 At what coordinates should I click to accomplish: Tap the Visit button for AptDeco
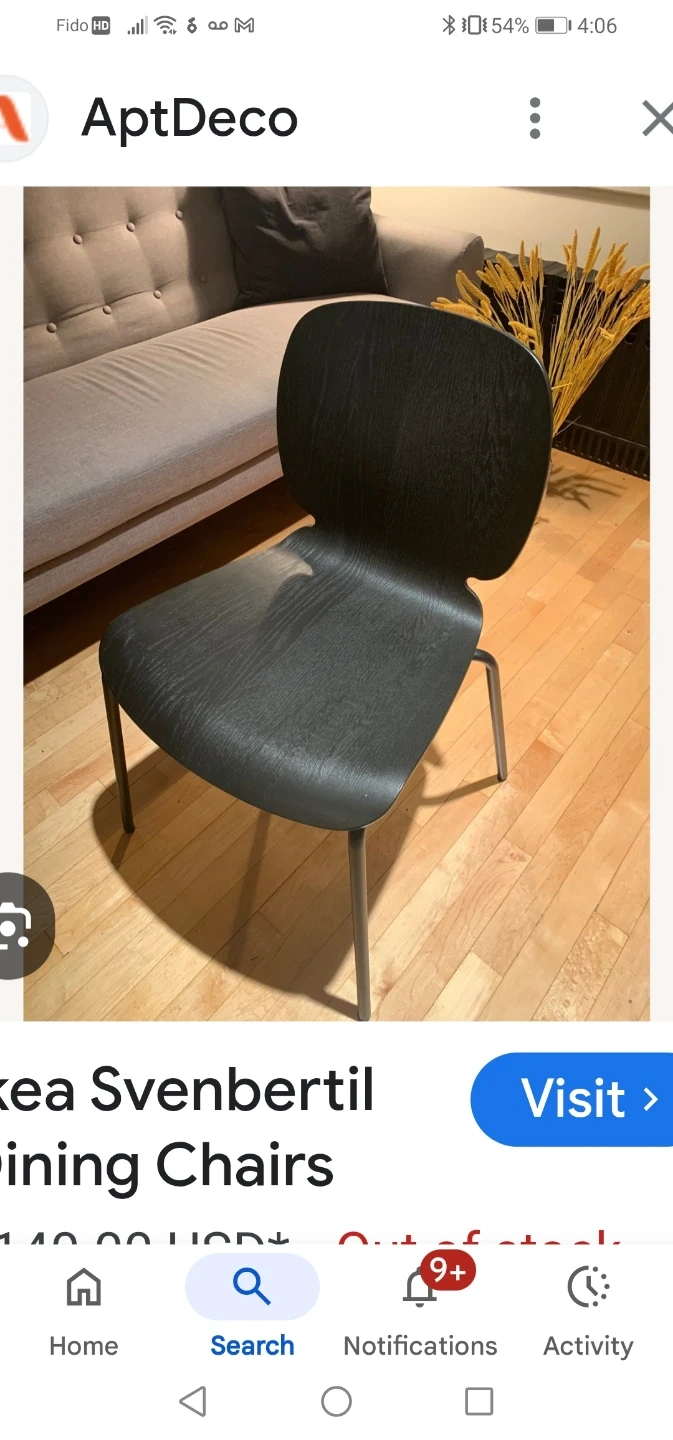(580, 1099)
